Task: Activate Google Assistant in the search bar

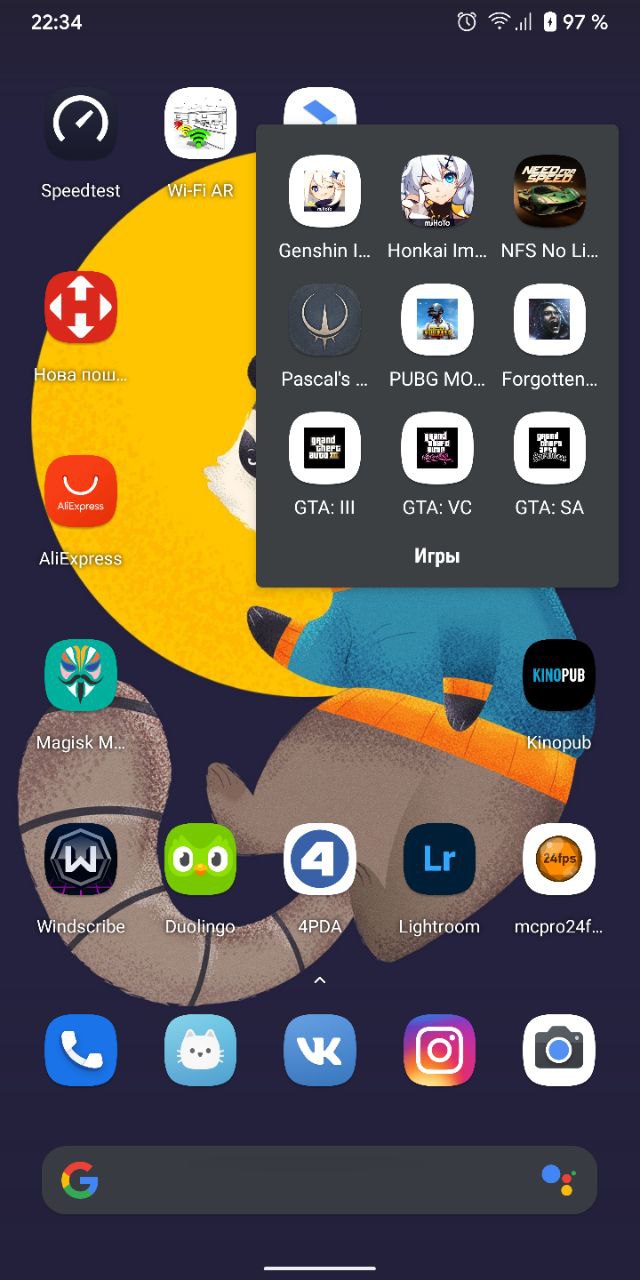Action: [x=558, y=1181]
